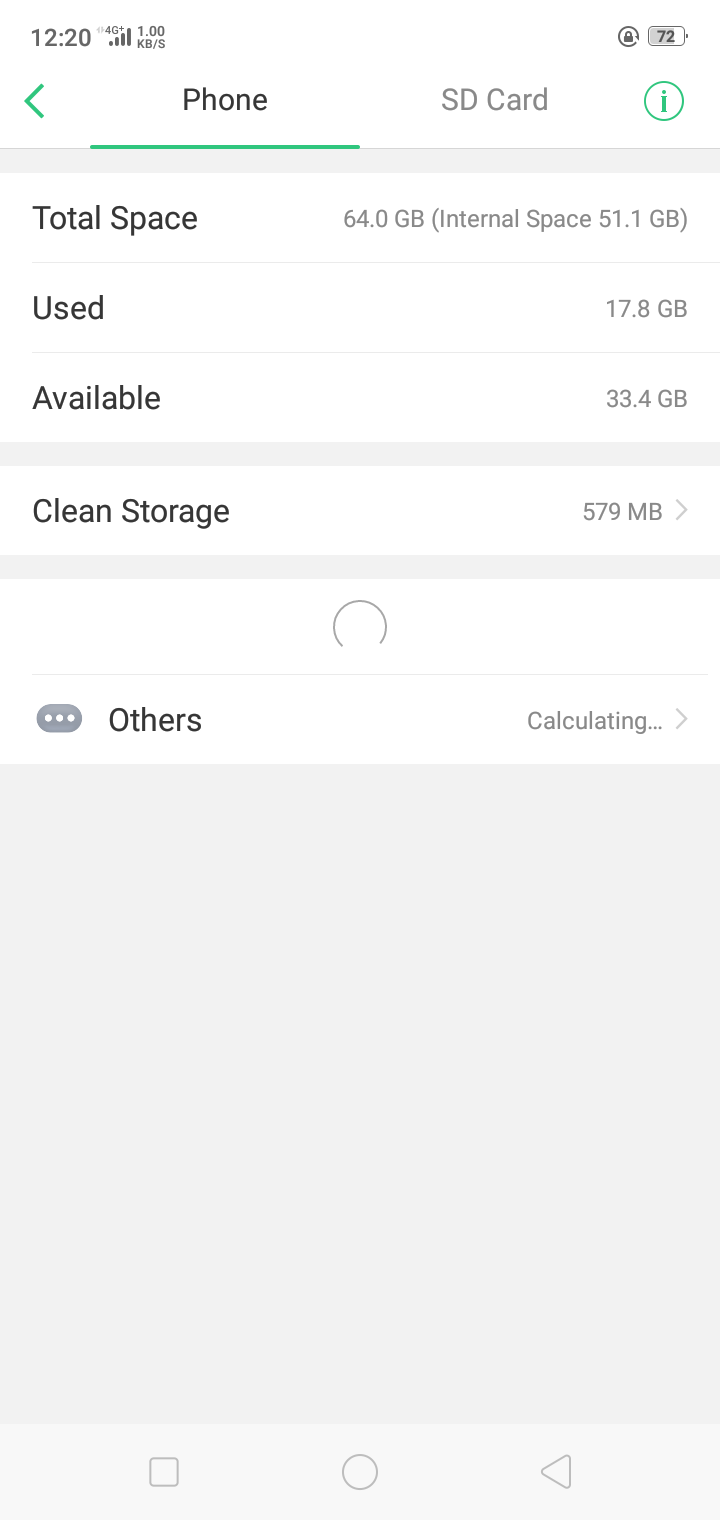Open the storage info icon
The width and height of the screenshot is (720, 1520).
(663, 101)
